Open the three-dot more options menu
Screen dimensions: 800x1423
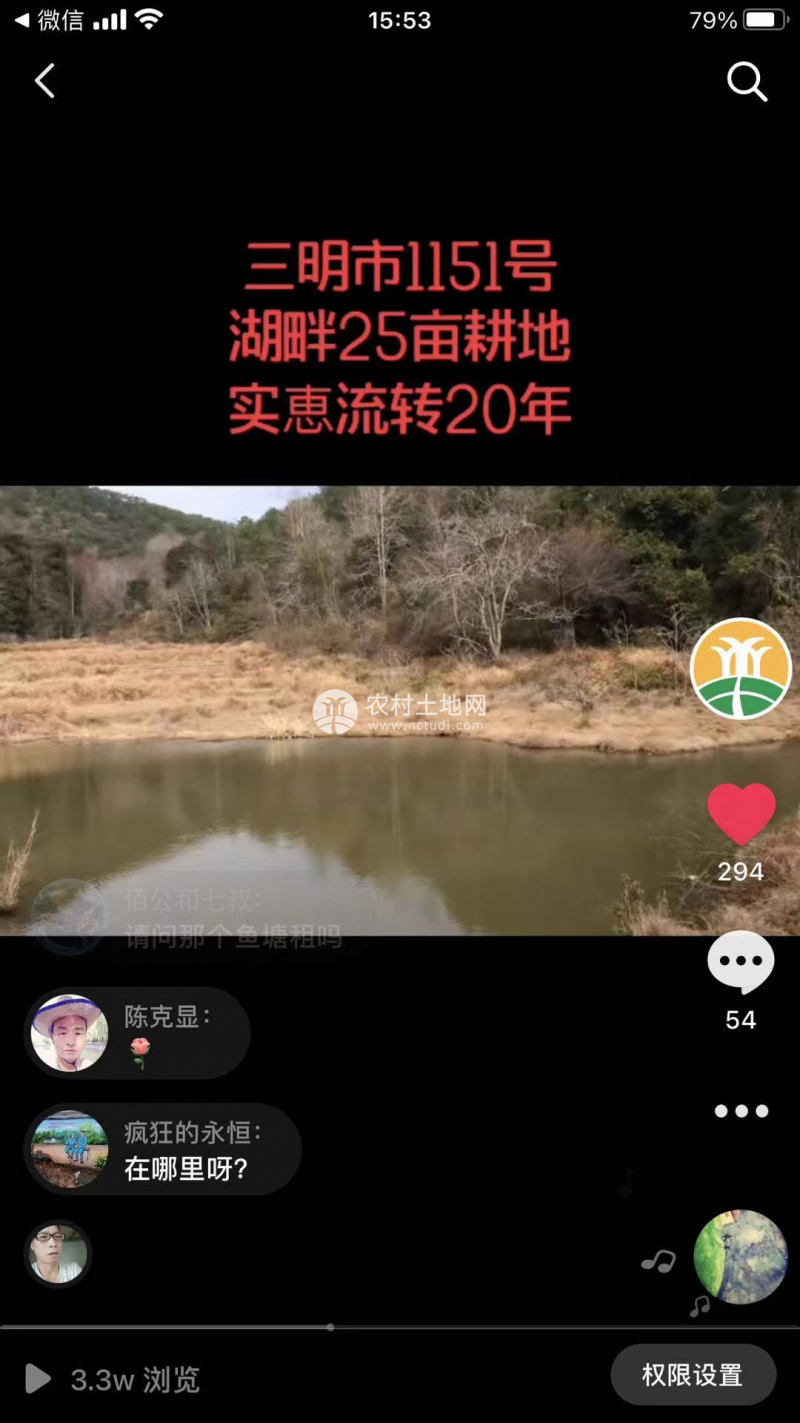[741, 1111]
